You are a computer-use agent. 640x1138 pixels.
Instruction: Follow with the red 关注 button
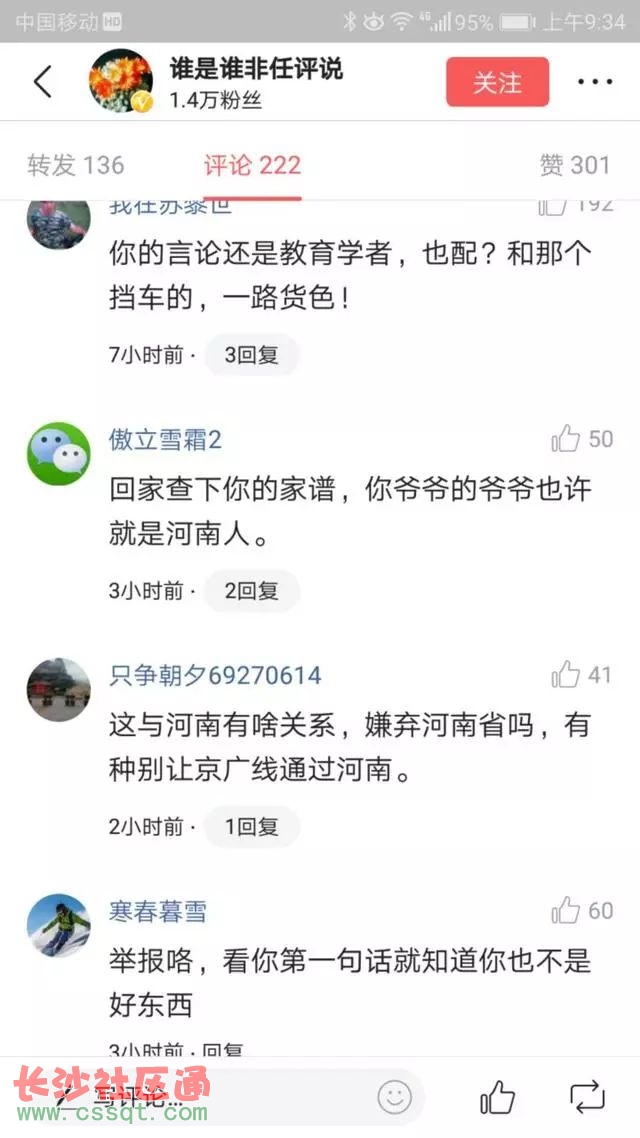pos(497,82)
